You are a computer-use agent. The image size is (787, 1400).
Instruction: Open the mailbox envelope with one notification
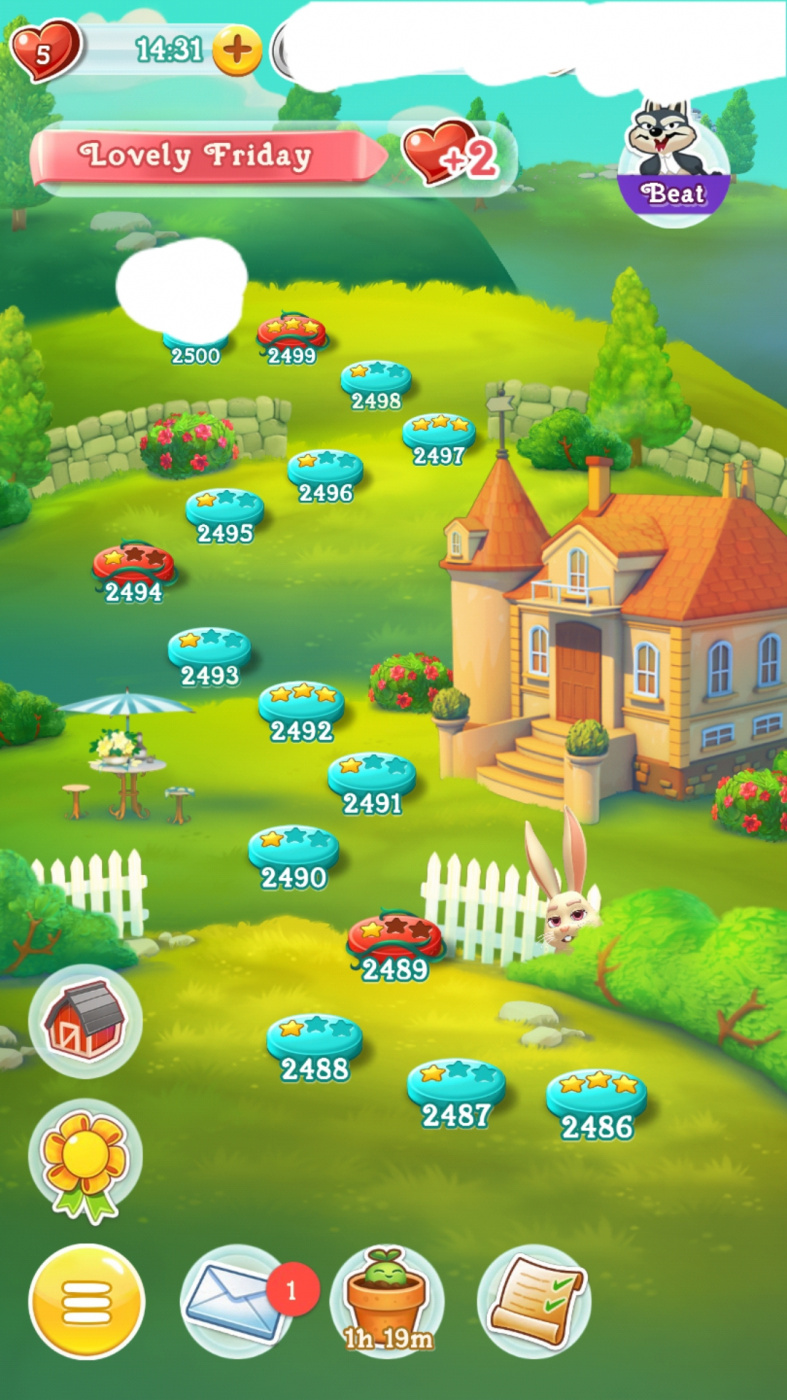236,1300
